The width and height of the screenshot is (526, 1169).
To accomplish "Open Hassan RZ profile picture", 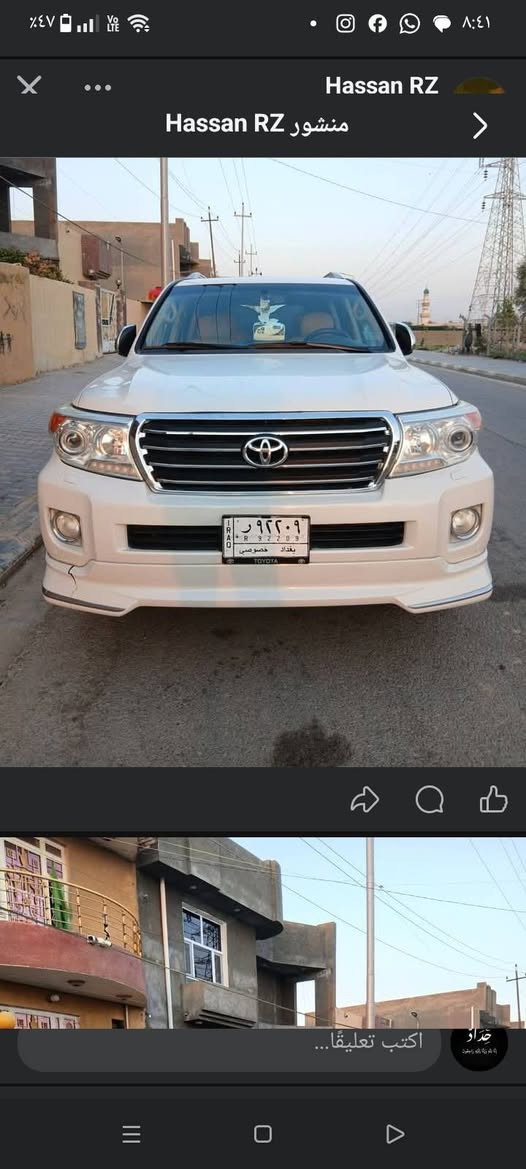I will pyautogui.click(x=479, y=86).
